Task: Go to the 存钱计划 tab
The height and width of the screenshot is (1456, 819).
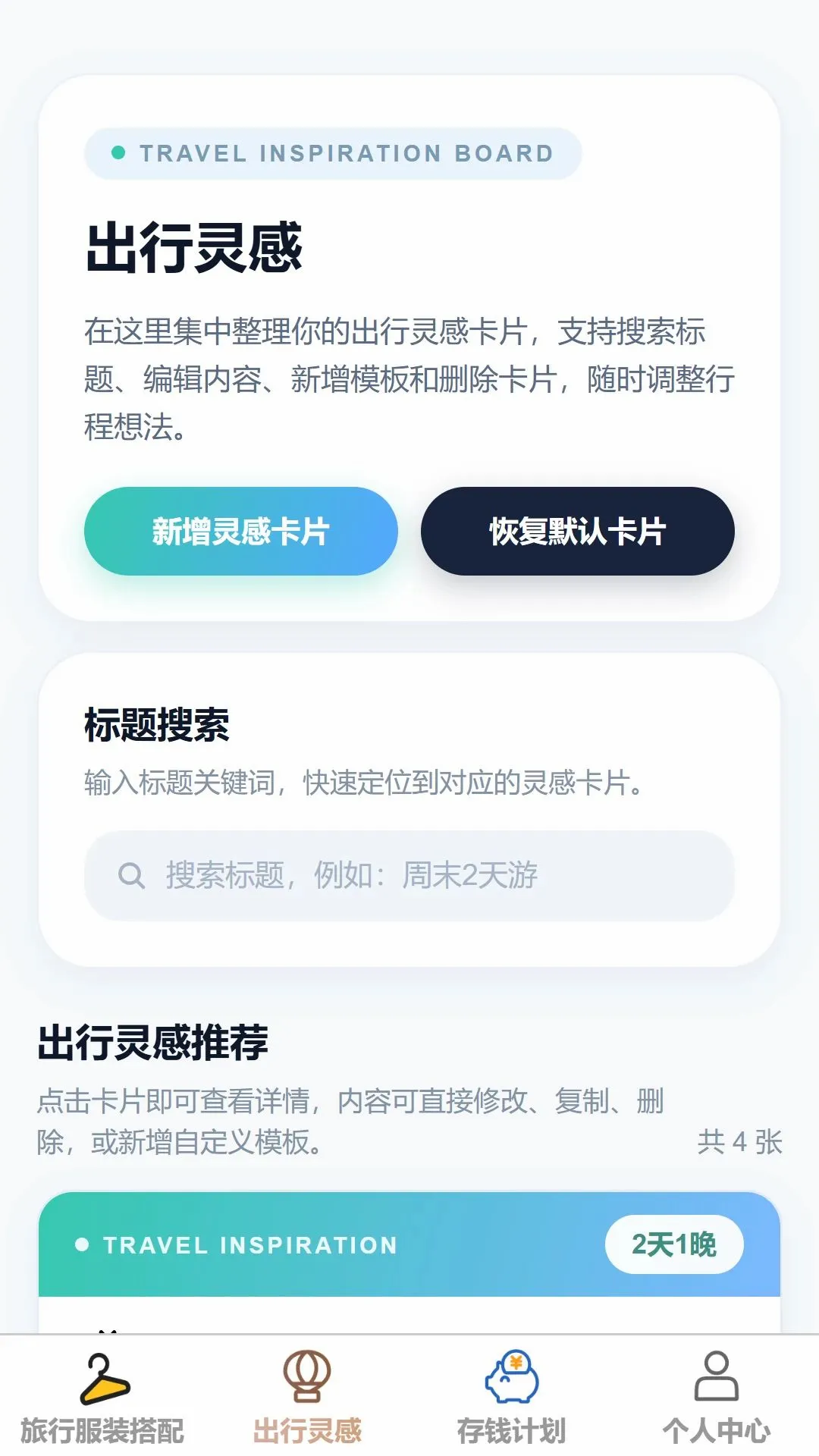Action: [x=512, y=1397]
